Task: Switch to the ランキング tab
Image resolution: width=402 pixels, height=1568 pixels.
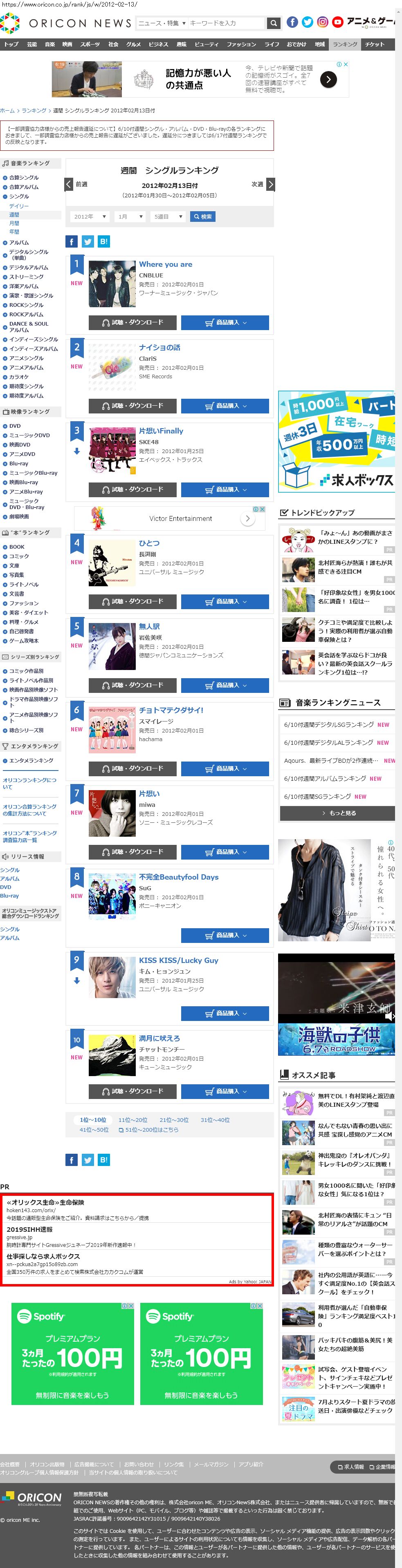Action: [x=345, y=45]
